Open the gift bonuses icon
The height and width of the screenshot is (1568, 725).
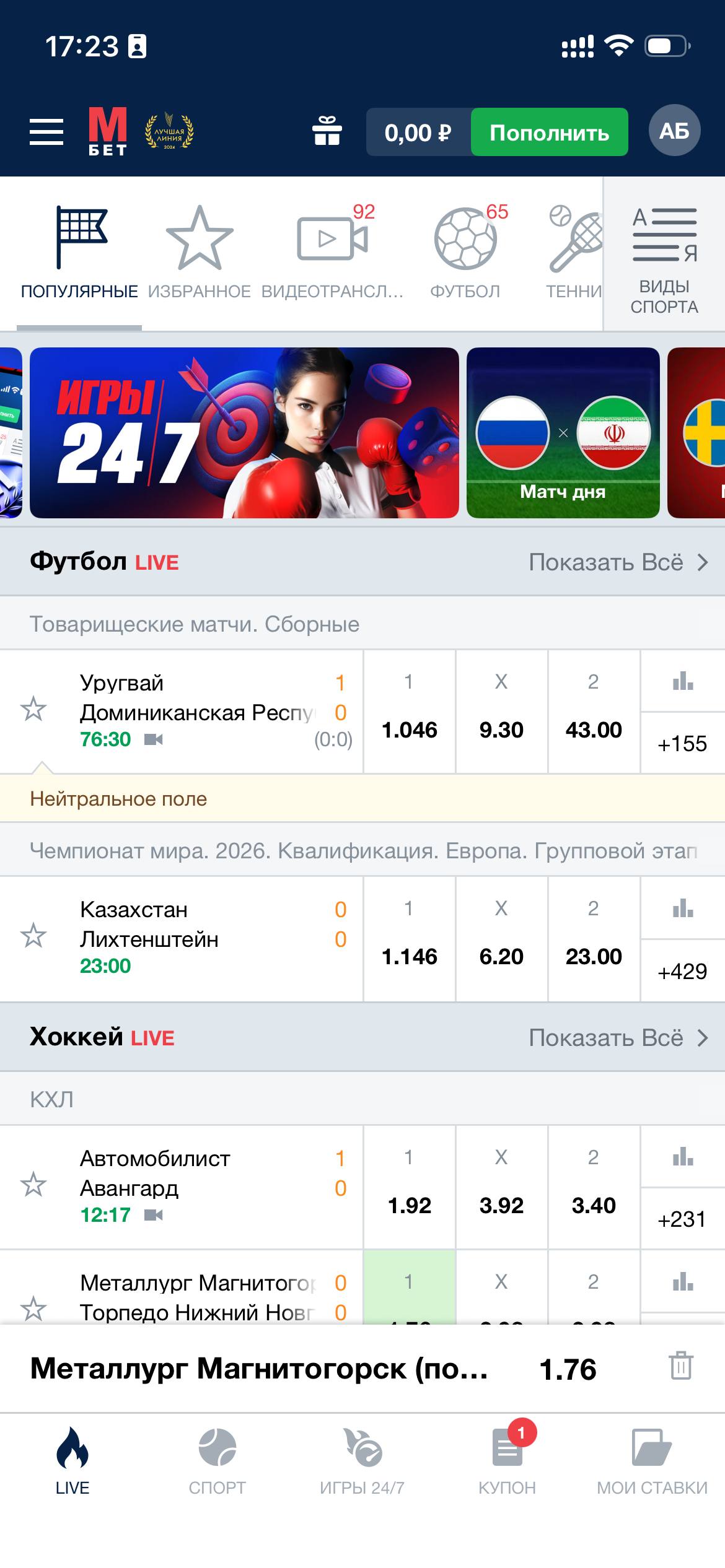click(x=327, y=131)
